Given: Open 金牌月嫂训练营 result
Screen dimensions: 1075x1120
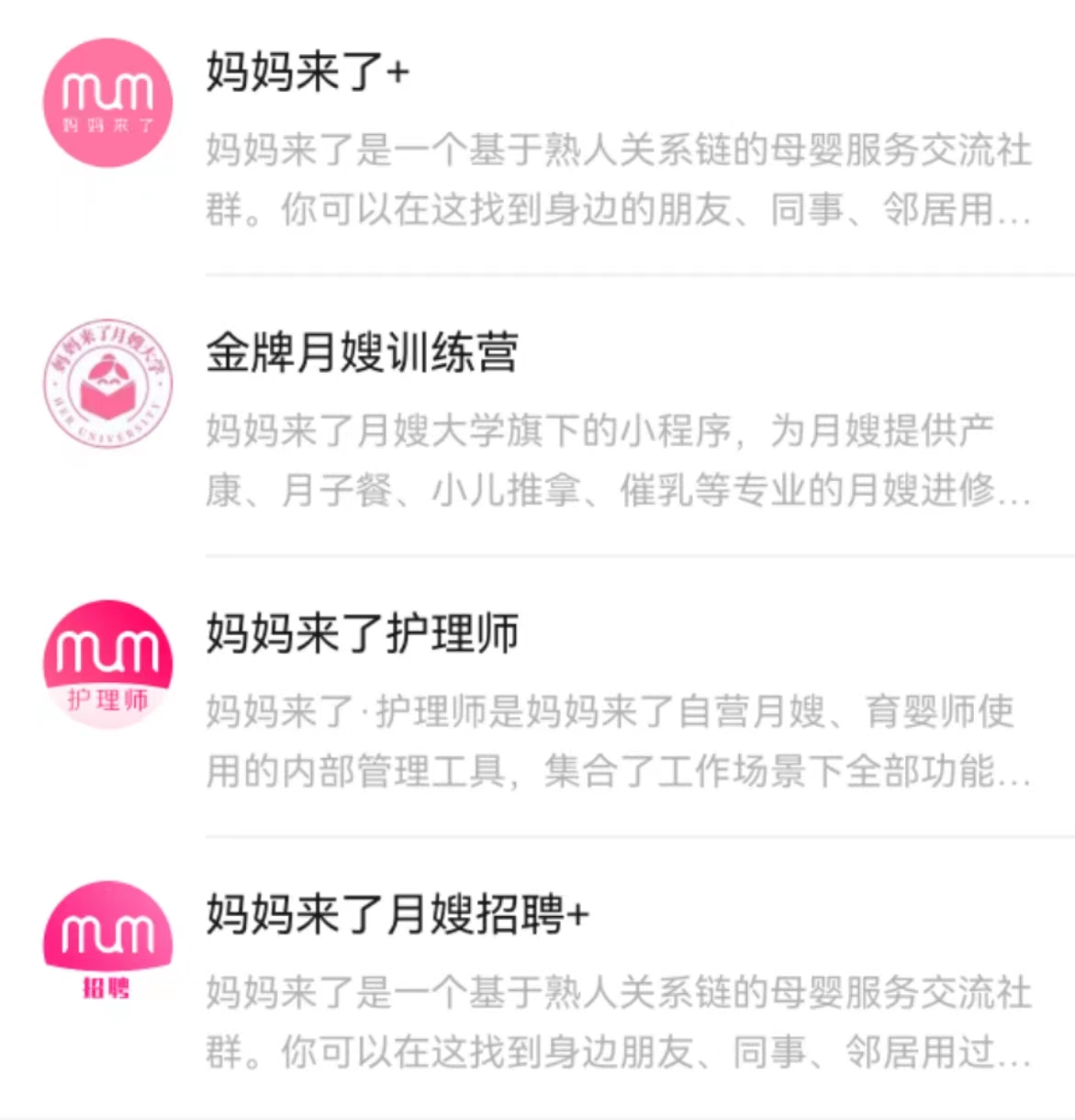Looking at the screenshot, I should [362, 353].
